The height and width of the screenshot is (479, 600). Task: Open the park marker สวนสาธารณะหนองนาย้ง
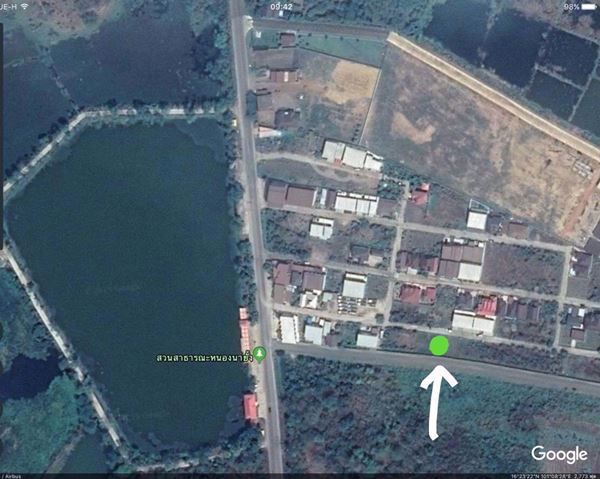[x=259, y=353]
